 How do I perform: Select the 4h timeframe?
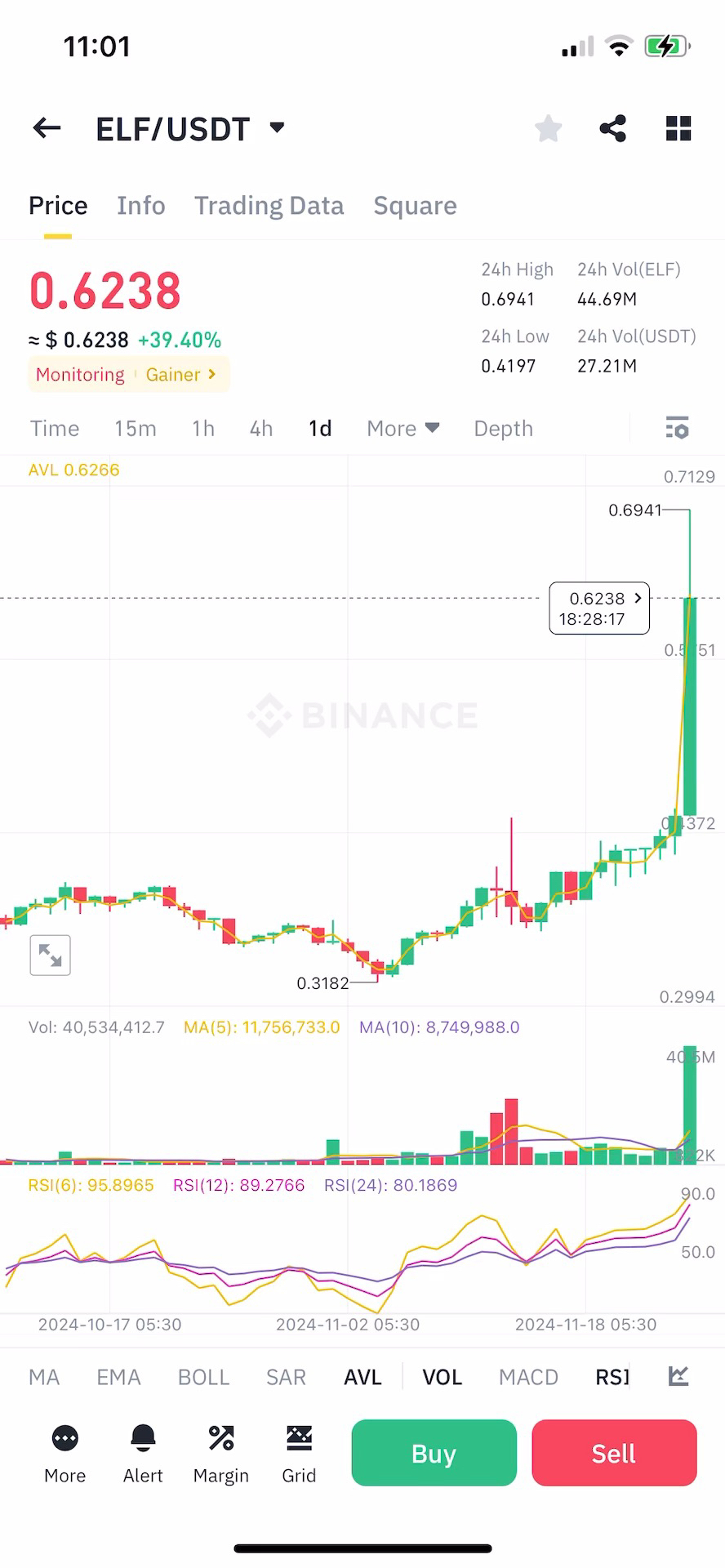pyautogui.click(x=260, y=428)
